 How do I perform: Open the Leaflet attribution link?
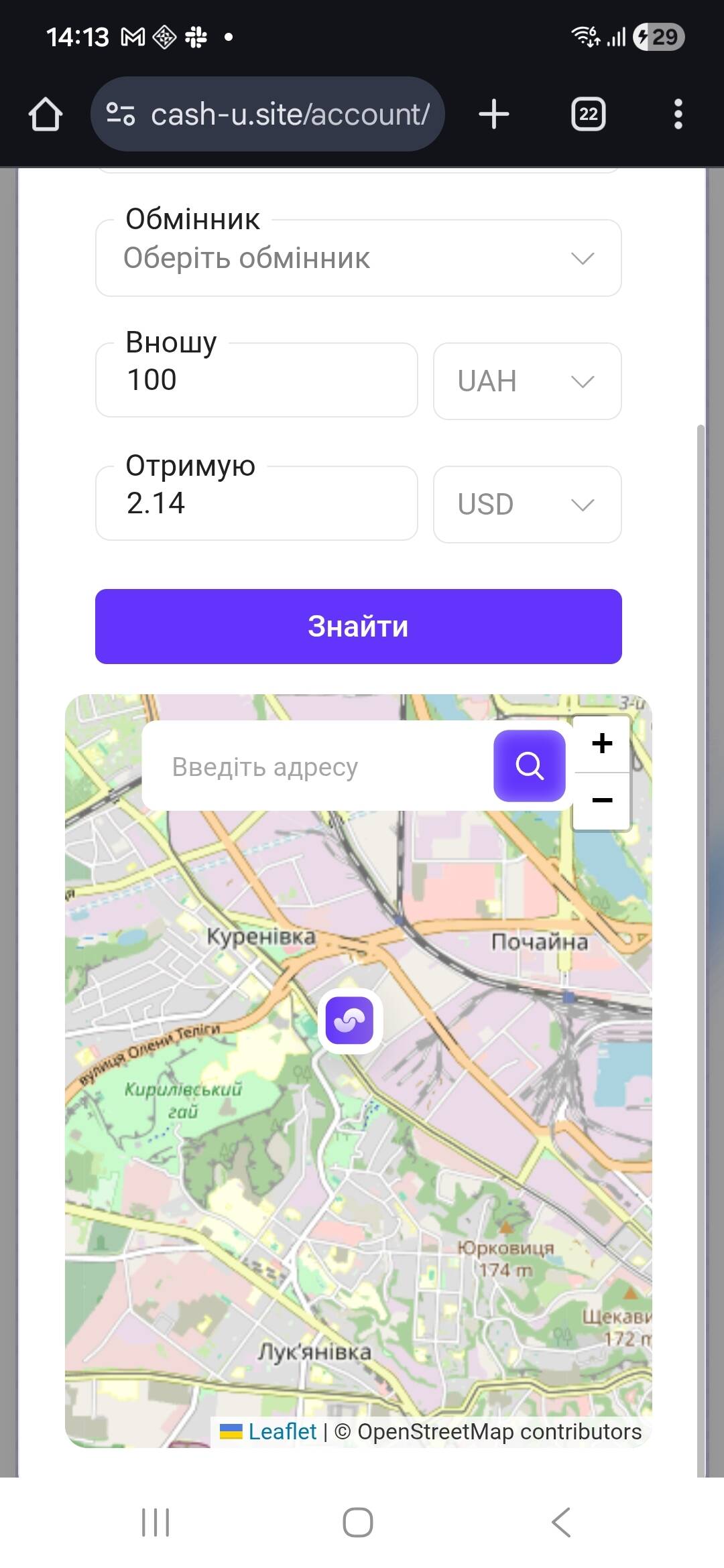[x=282, y=1432]
